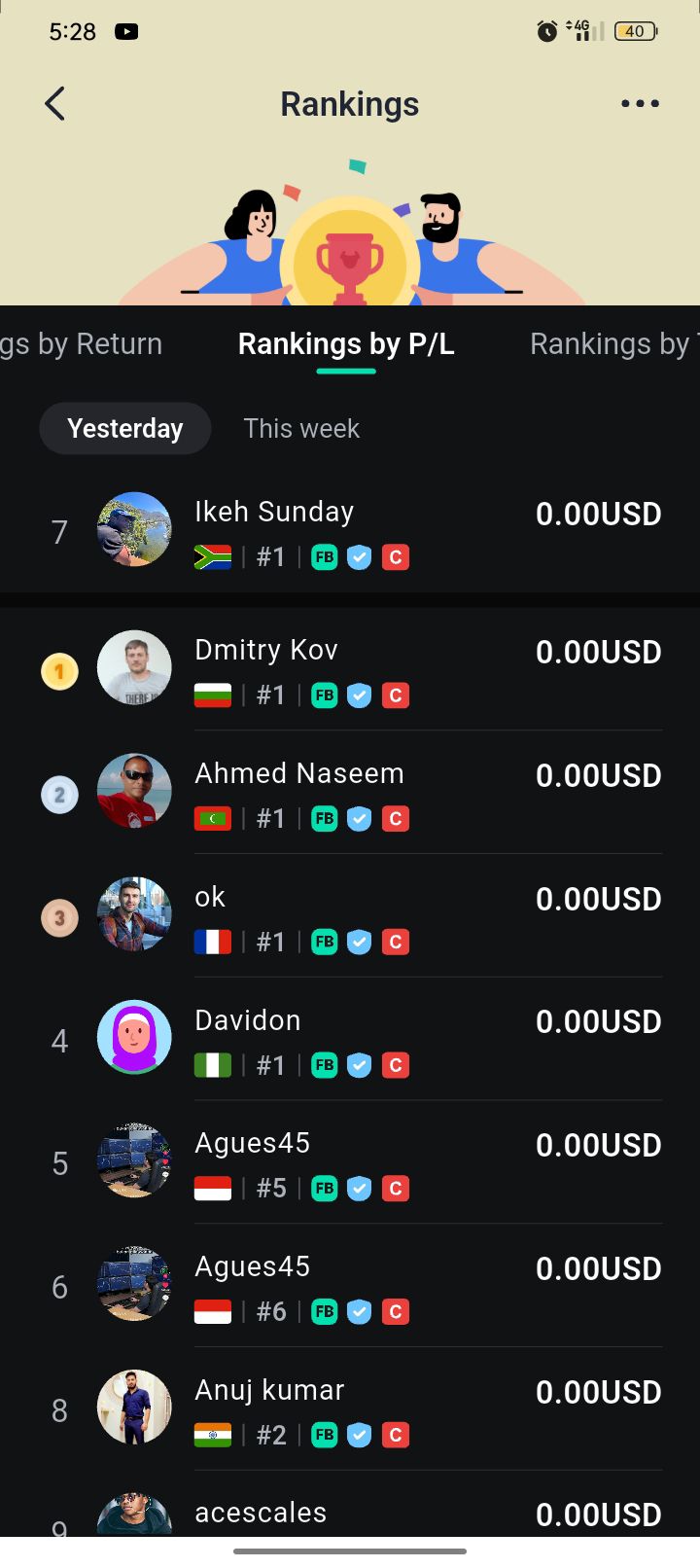View Ahmed Naseem's trader profile
The image size is (700, 1568).
350,794
